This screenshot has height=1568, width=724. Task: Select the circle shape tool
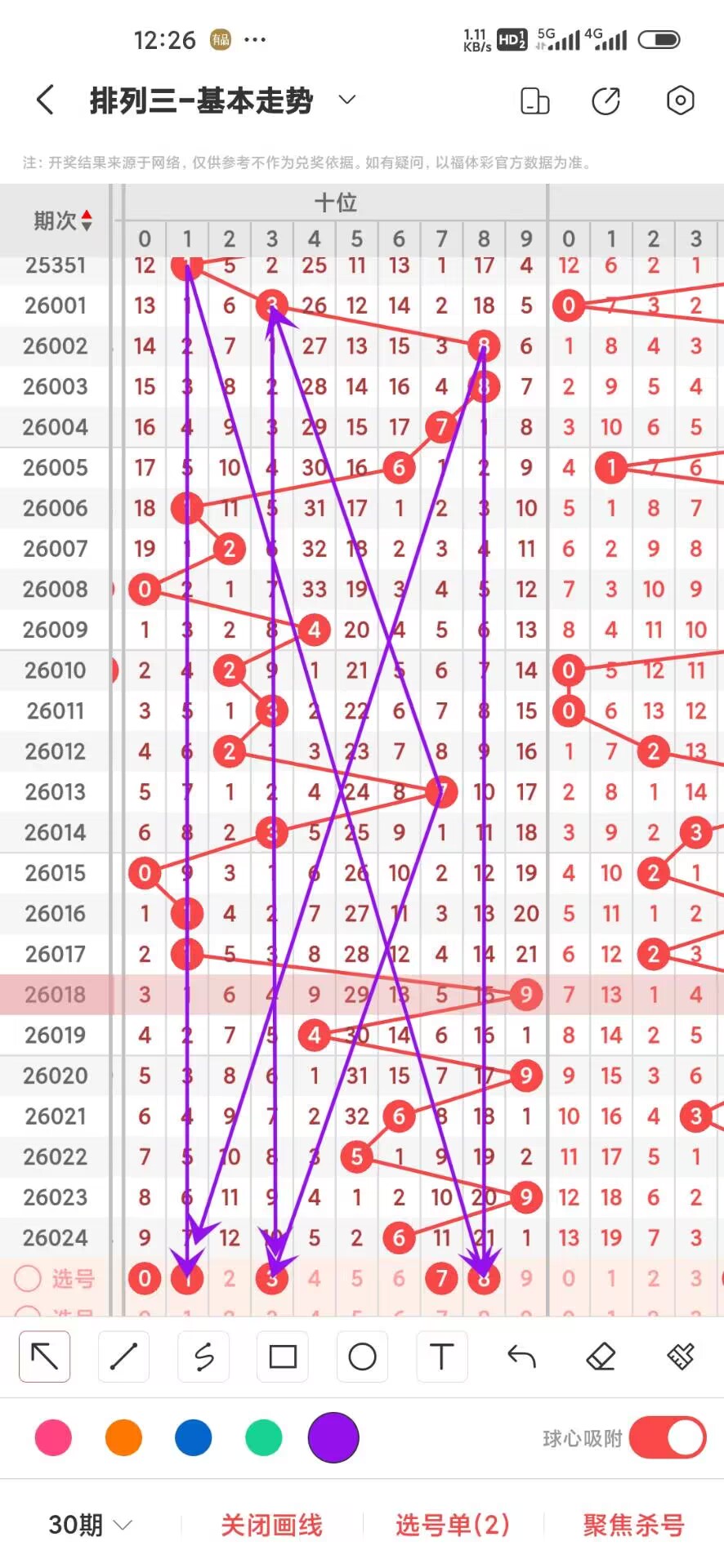tap(362, 1356)
